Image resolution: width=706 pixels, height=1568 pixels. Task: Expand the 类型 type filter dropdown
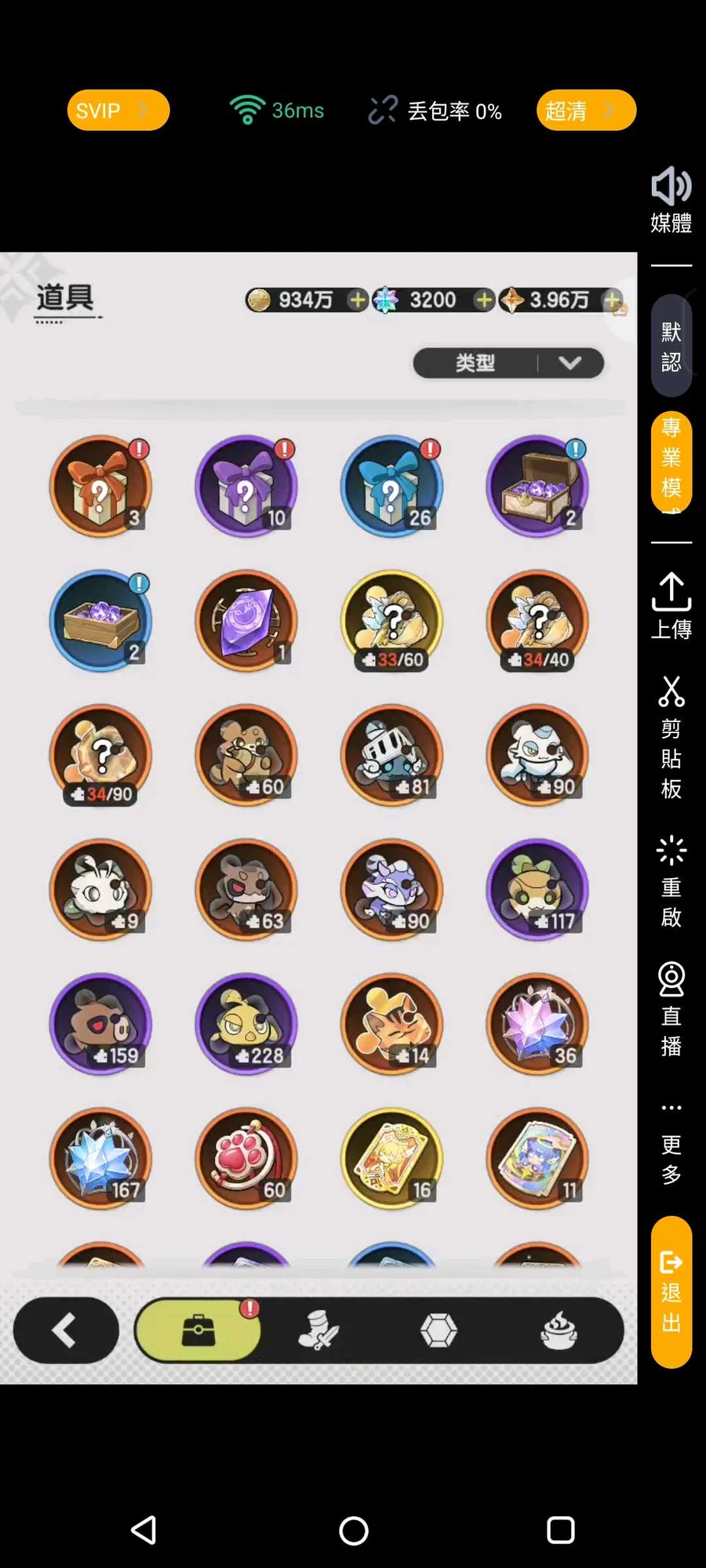click(x=508, y=363)
